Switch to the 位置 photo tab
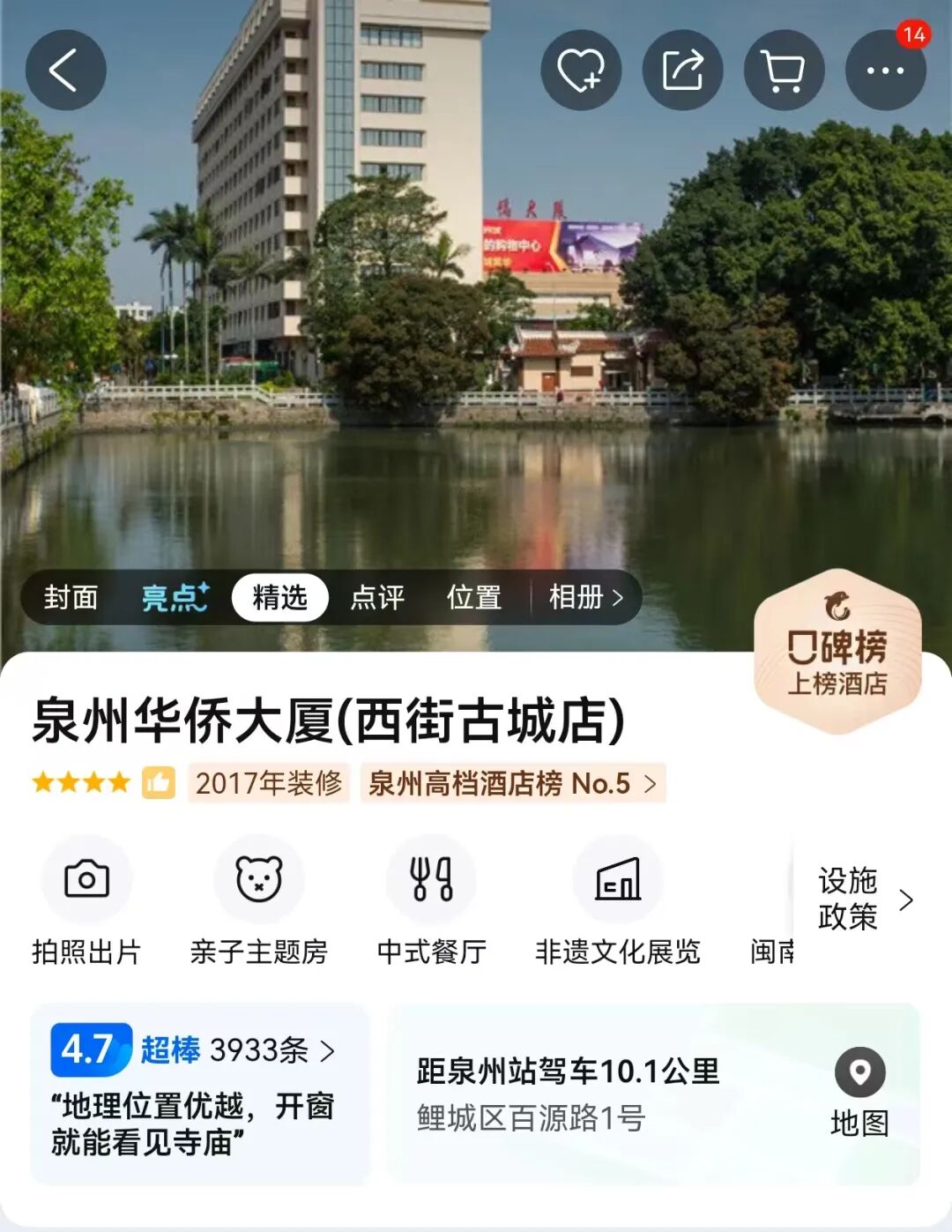 [474, 598]
